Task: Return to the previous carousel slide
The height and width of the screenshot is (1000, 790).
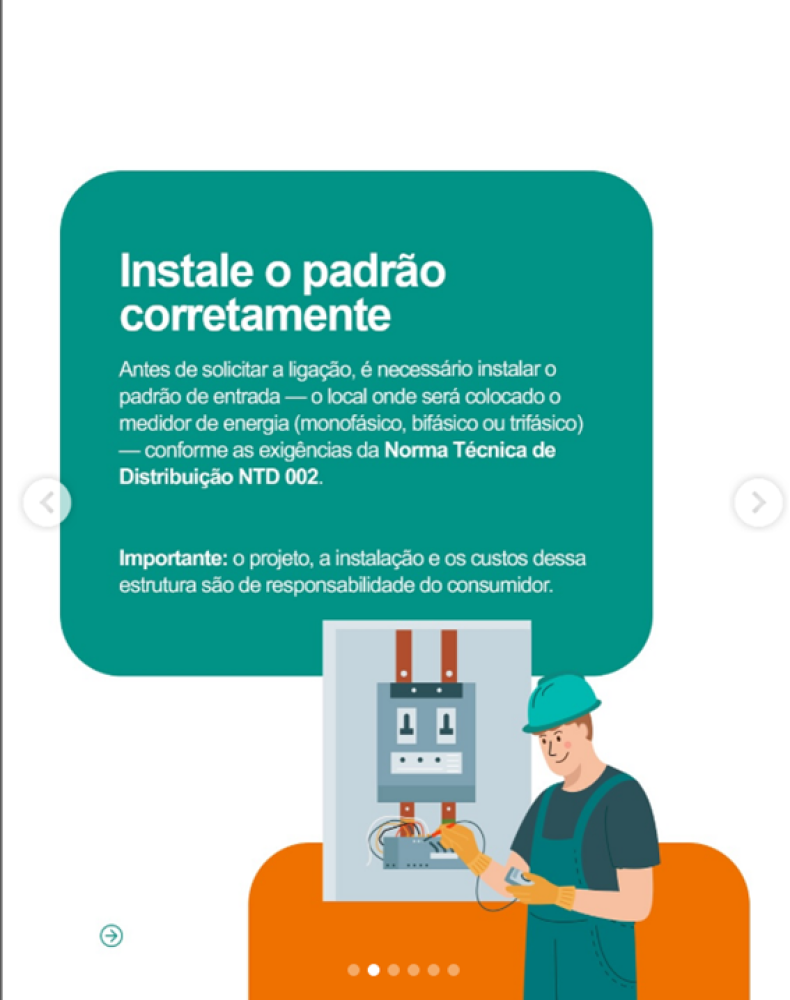Action: click(47, 503)
